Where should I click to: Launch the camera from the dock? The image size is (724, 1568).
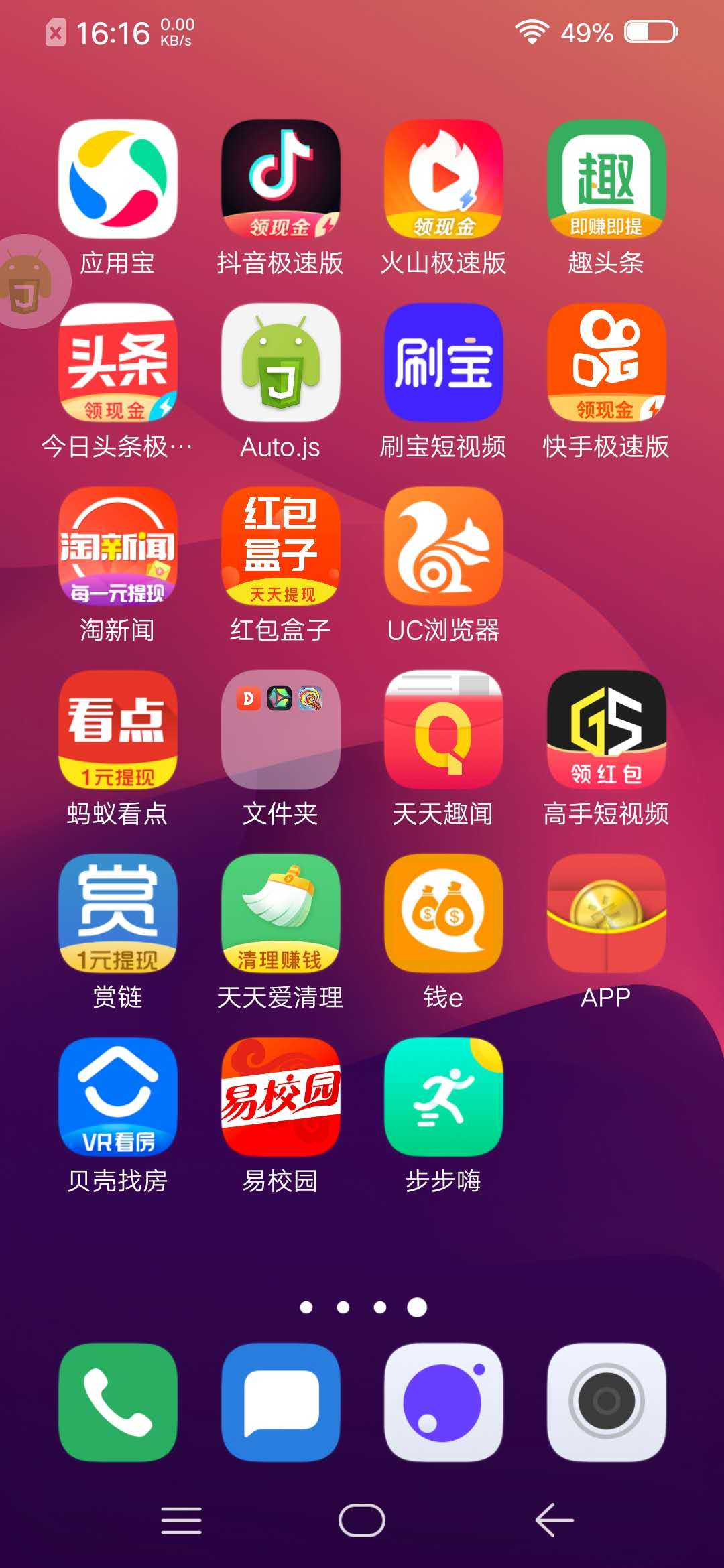[607, 1402]
